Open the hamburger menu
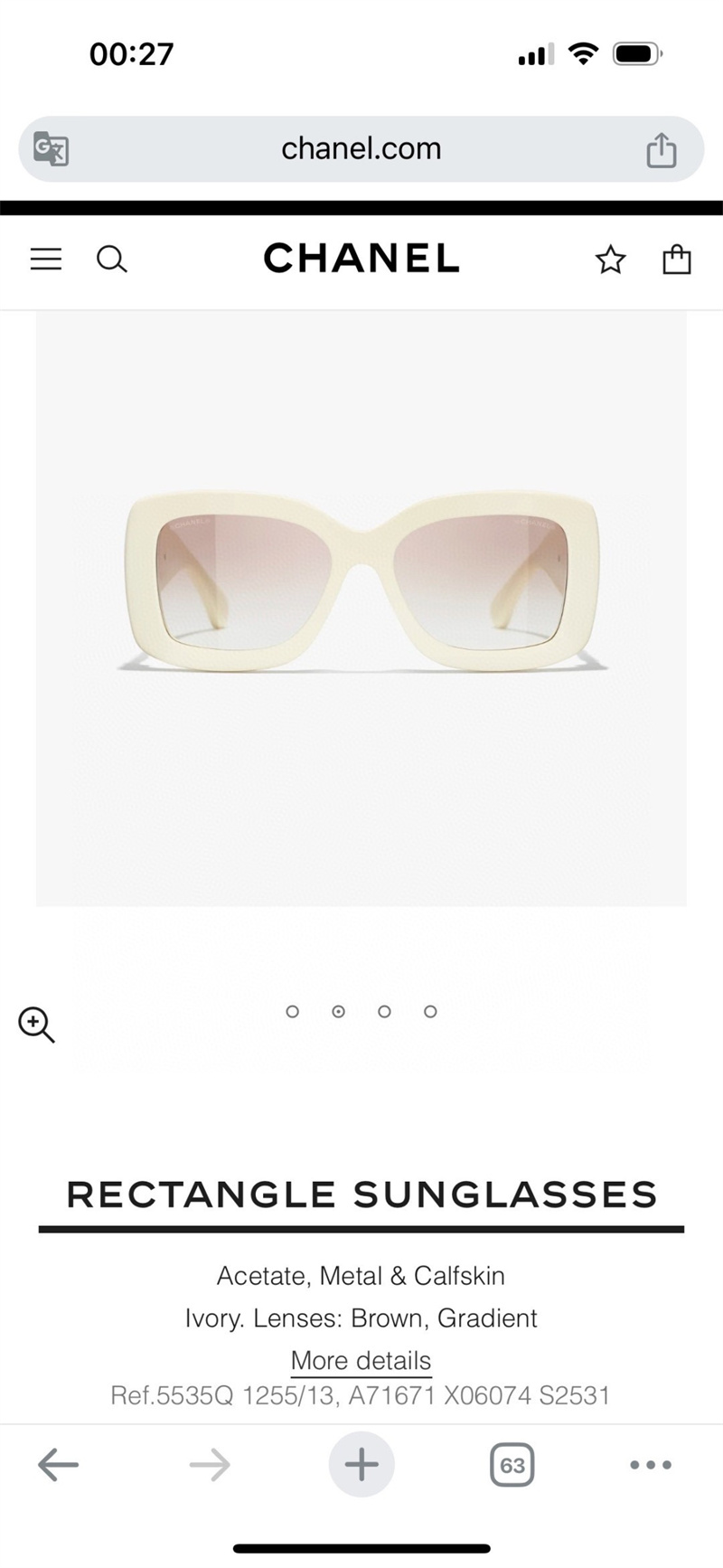Viewport: 723px width, 1568px height. (46, 260)
